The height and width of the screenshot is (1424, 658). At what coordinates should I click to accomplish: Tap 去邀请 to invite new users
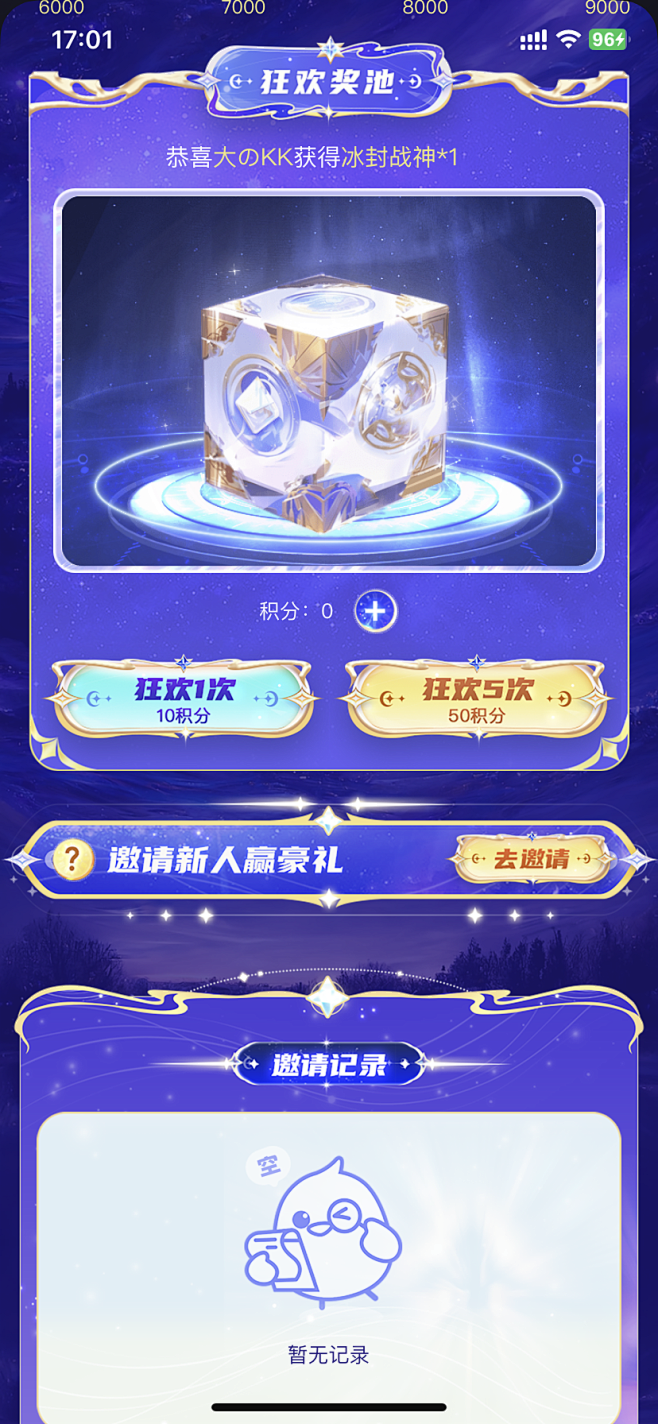[x=531, y=859]
